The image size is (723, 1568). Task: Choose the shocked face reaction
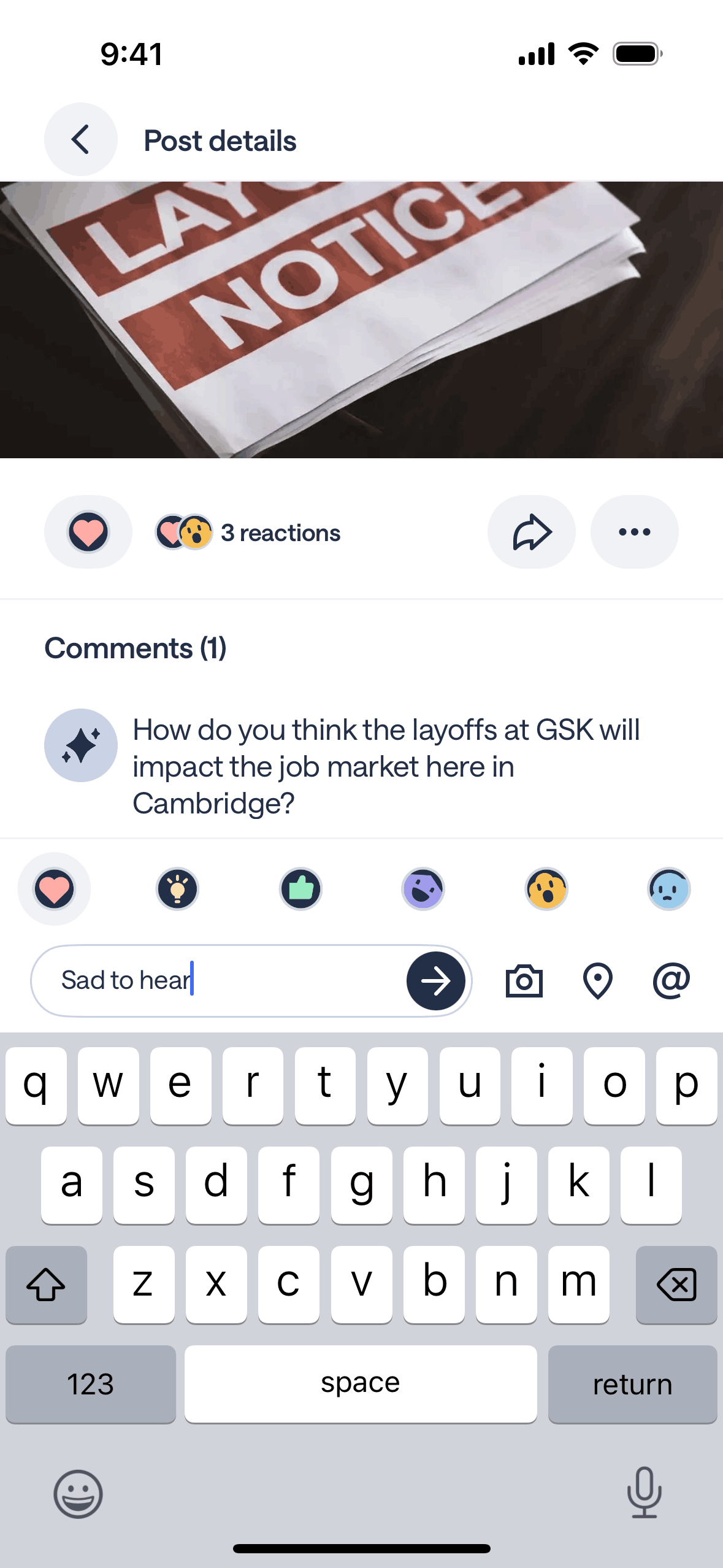(x=546, y=889)
